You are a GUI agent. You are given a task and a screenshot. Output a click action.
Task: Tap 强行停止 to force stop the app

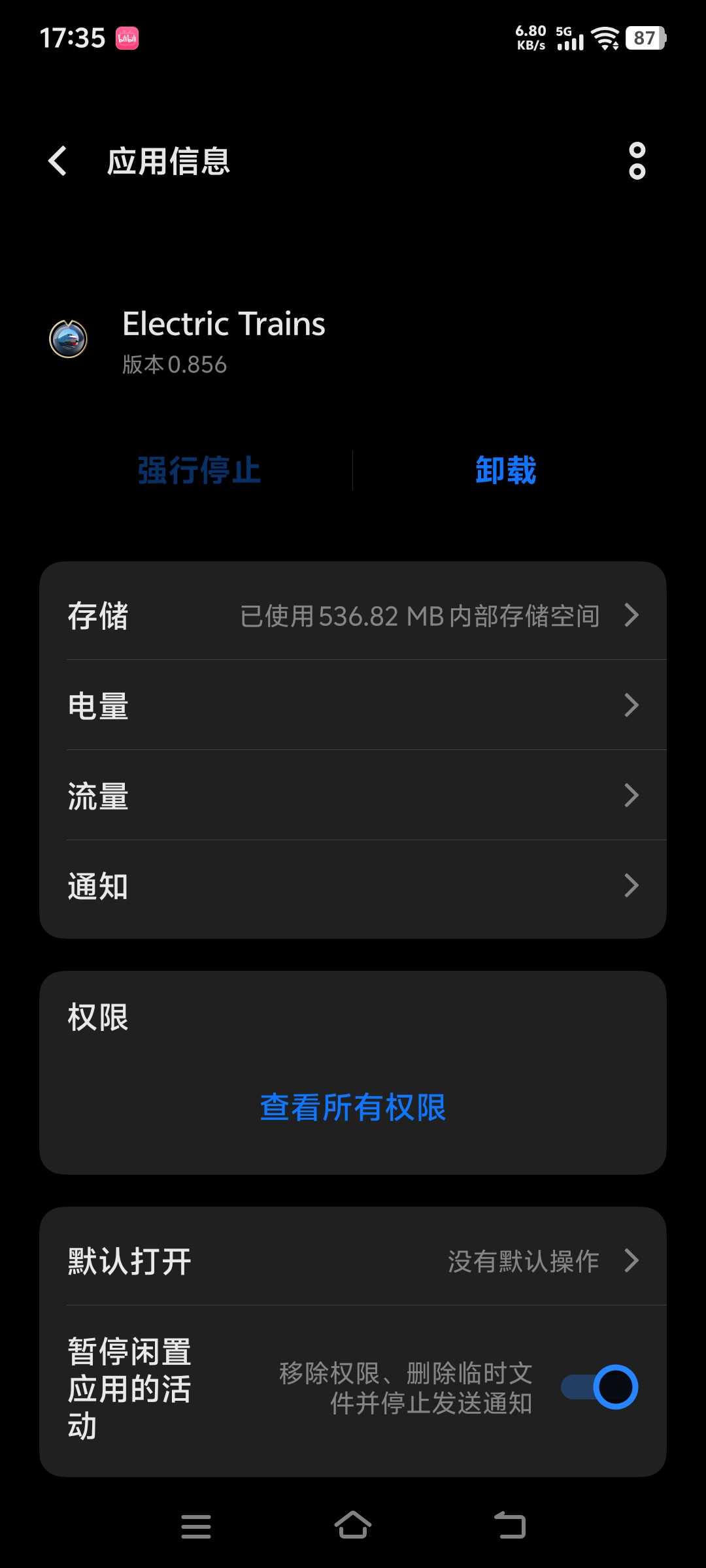(x=199, y=470)
